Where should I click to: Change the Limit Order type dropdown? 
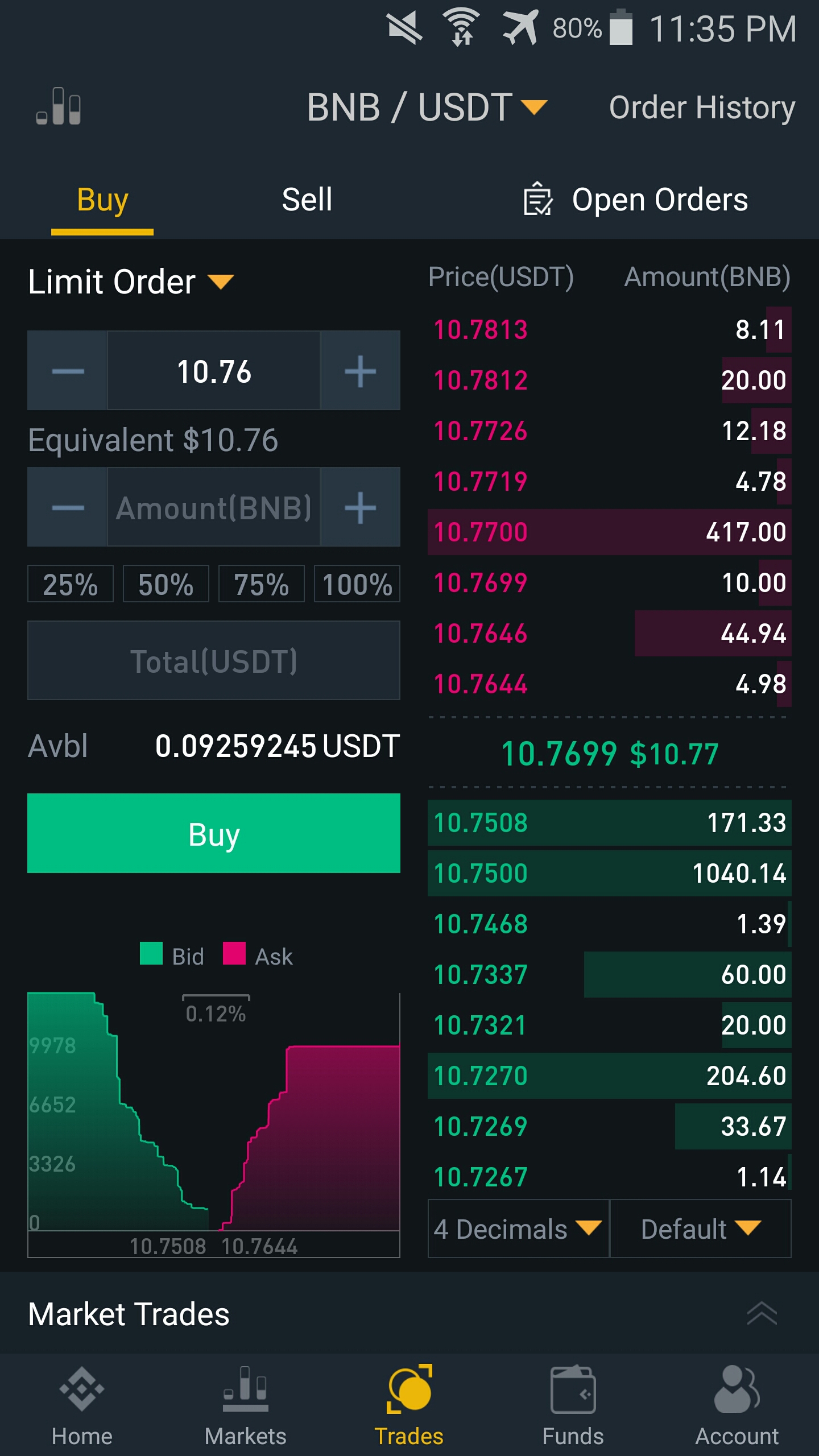(x=131, y=282)
